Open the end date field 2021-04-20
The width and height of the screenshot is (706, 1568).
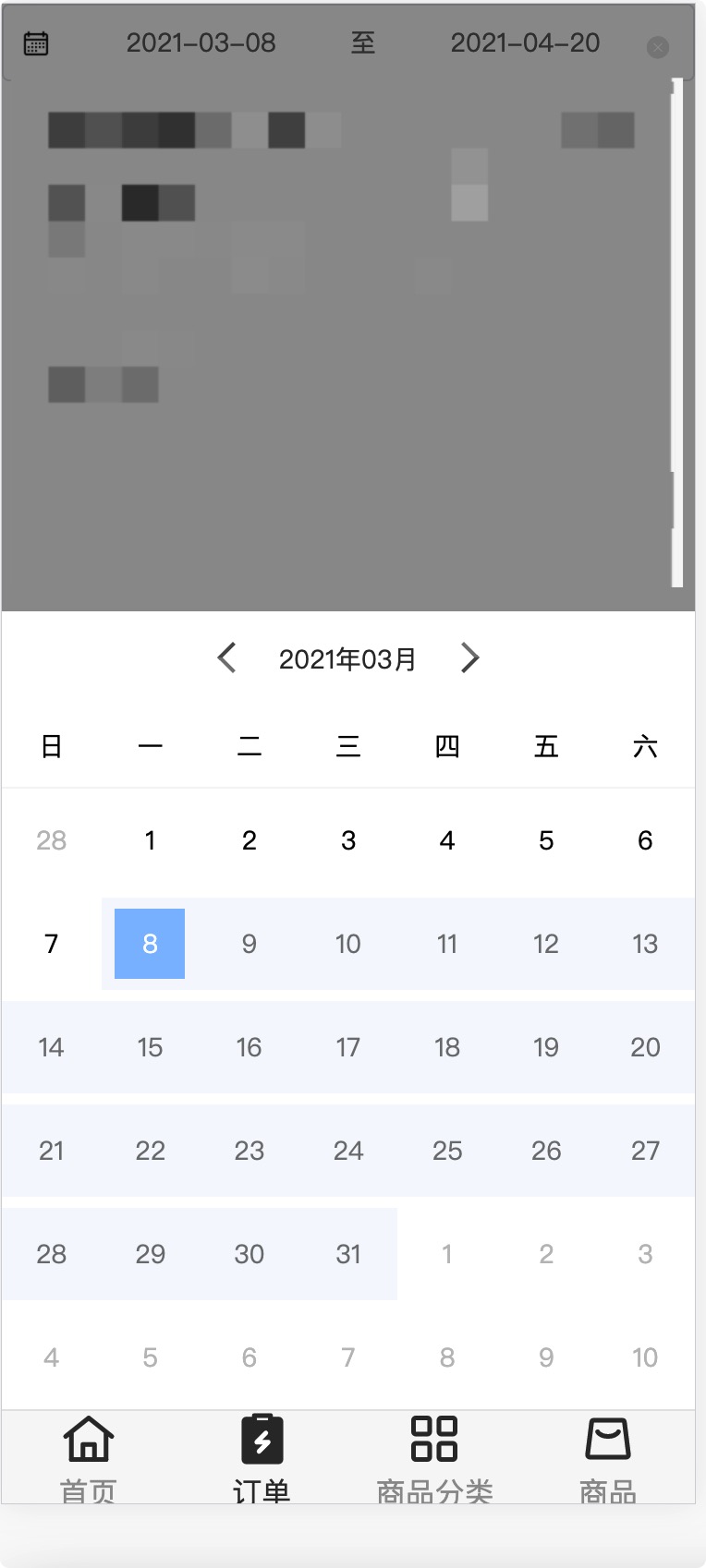(525, 42)
